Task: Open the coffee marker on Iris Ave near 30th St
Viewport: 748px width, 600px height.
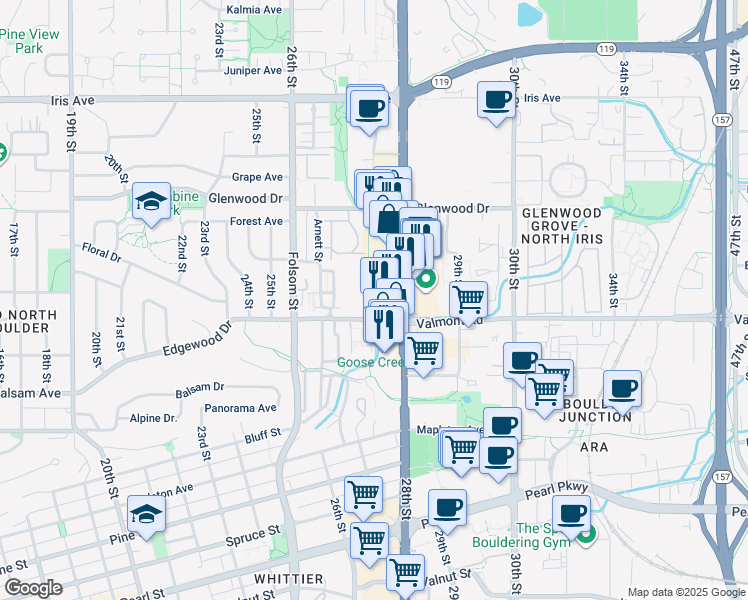Action: pos(497,100)
